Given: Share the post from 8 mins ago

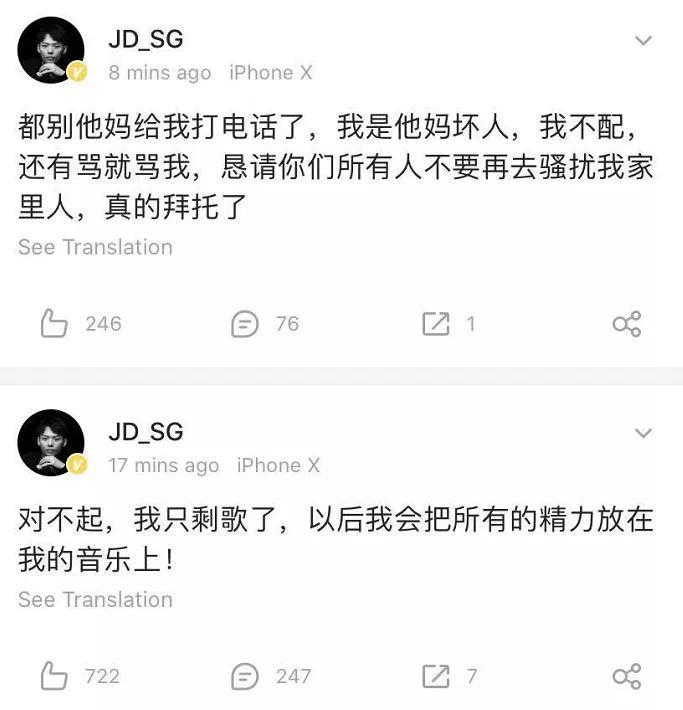Looking at the screenshot, I should point(626,324).
